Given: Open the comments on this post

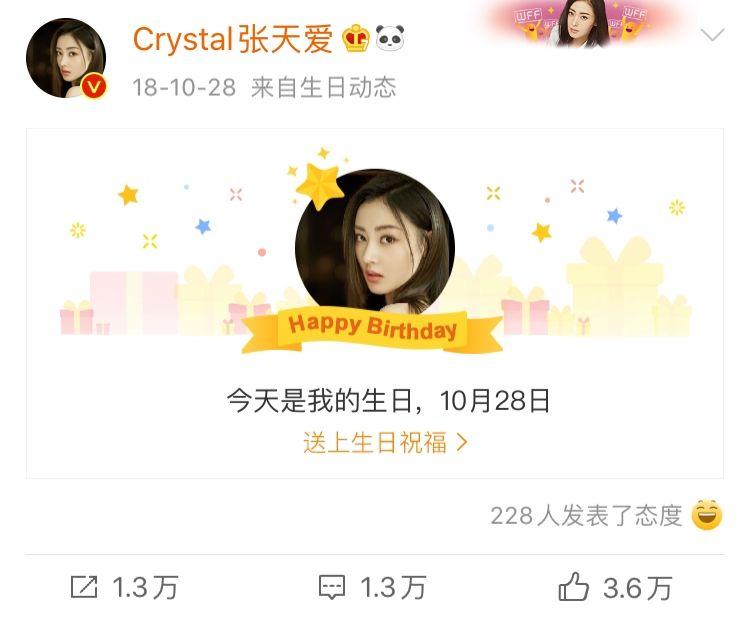Looking at the screenshot, I should 372,588.
